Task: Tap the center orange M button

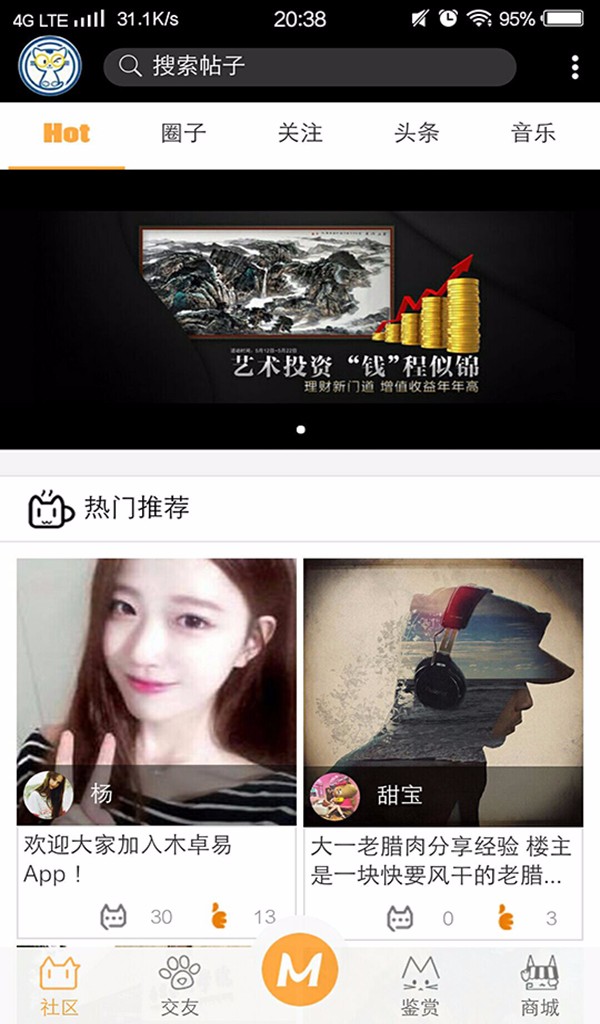Action: (300, 970)
